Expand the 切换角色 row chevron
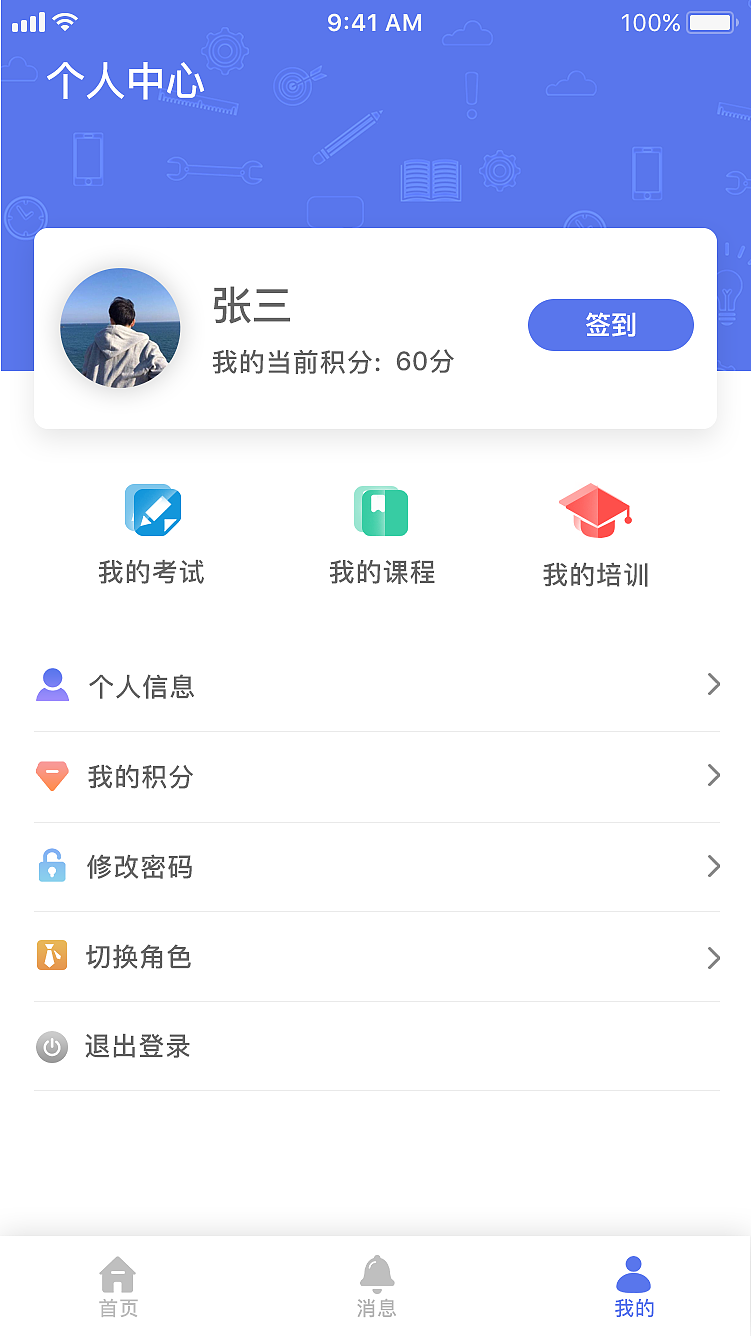751x1336 pixels. pyautogui.click(x=712, y=957)
